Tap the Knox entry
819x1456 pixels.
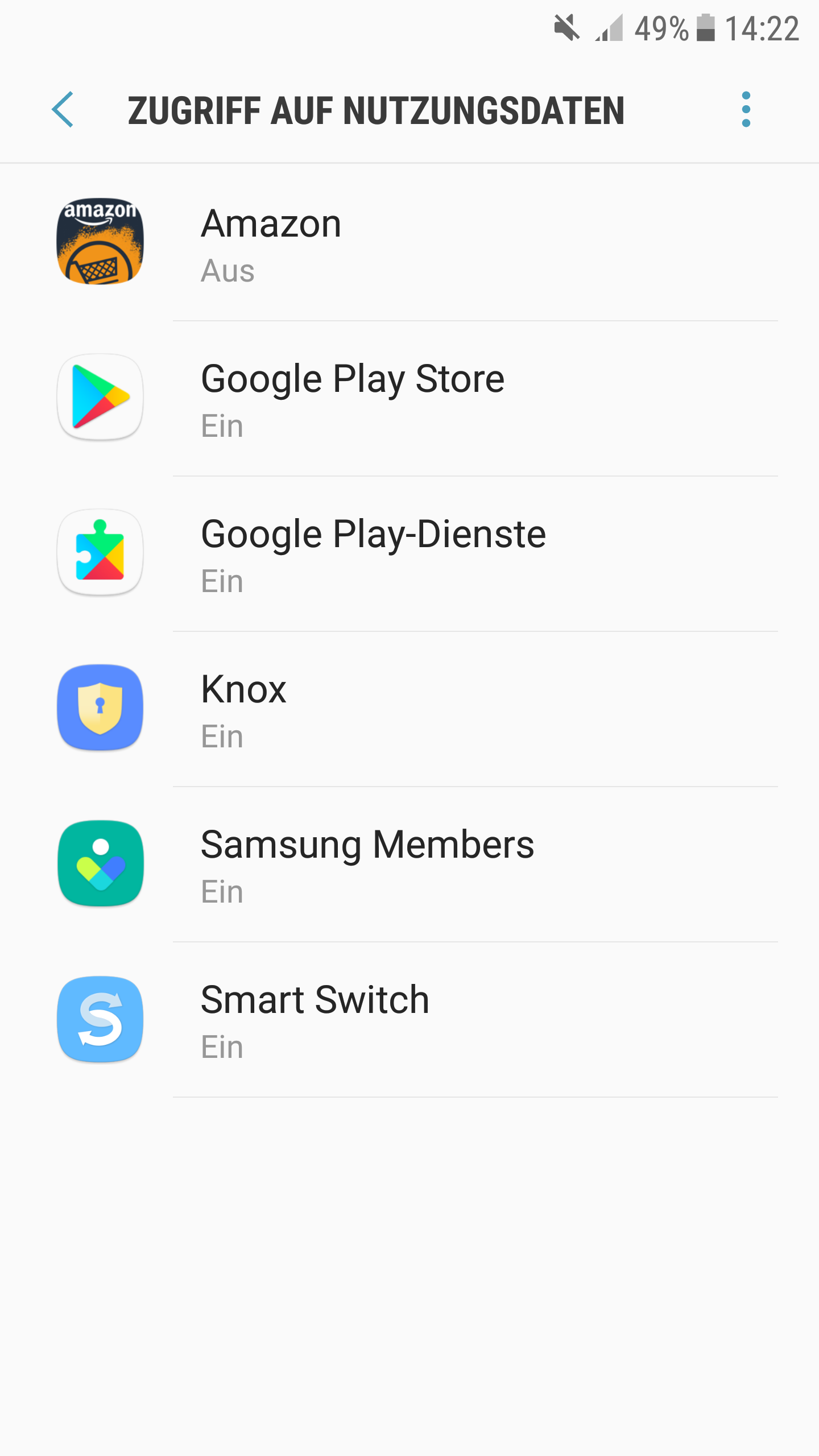(x=409, y=709)
